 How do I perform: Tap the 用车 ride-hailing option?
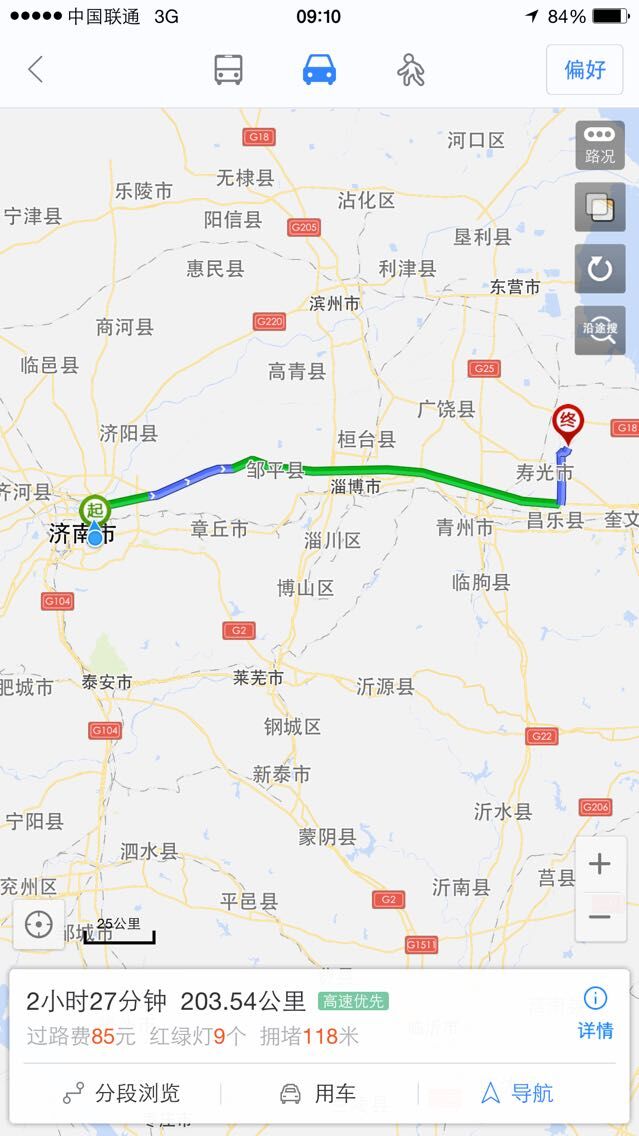(x=319, y=1093)
